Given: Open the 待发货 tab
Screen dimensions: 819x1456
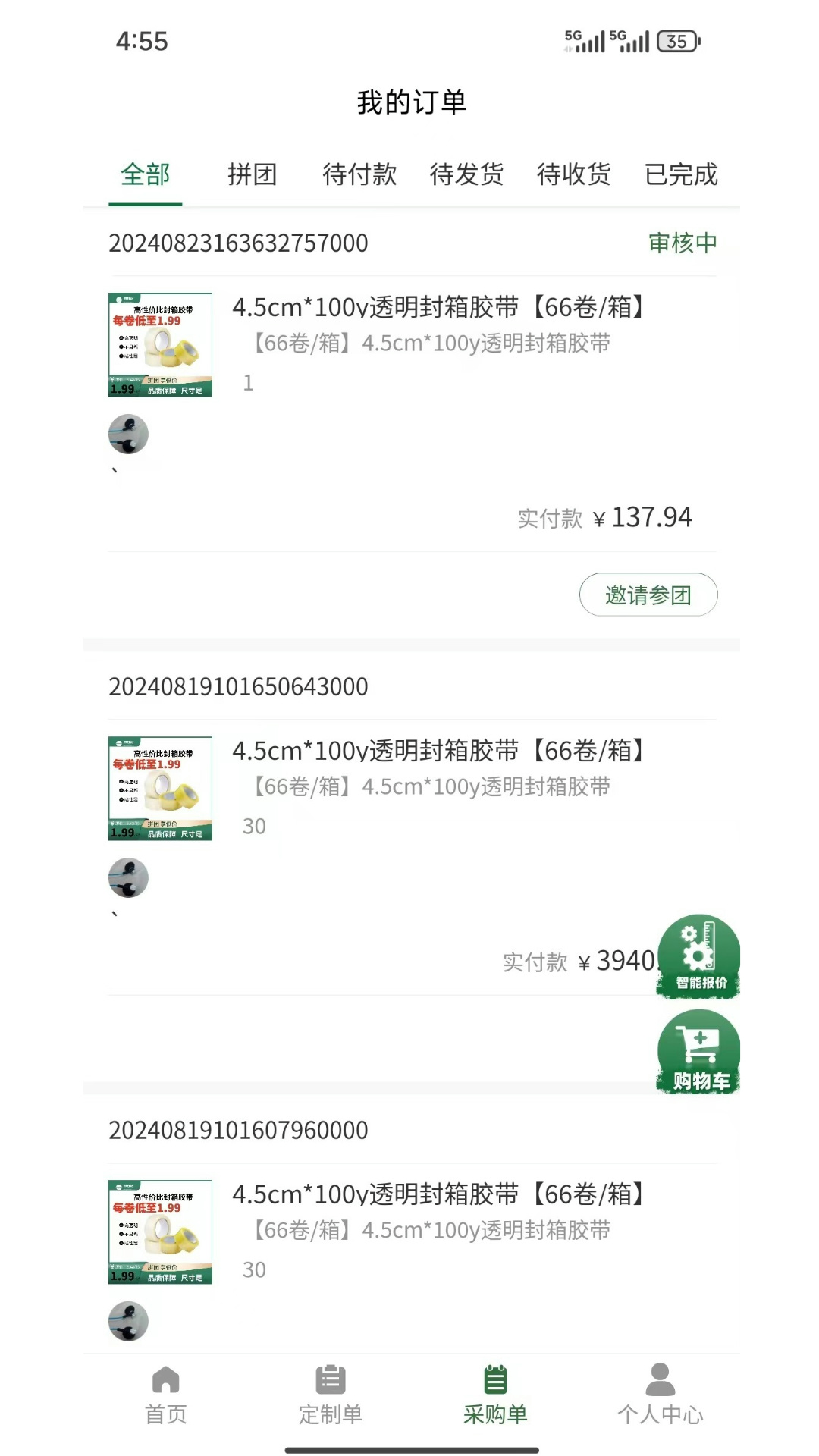Looking at the screenshot, I should click(x=466, y=174).
